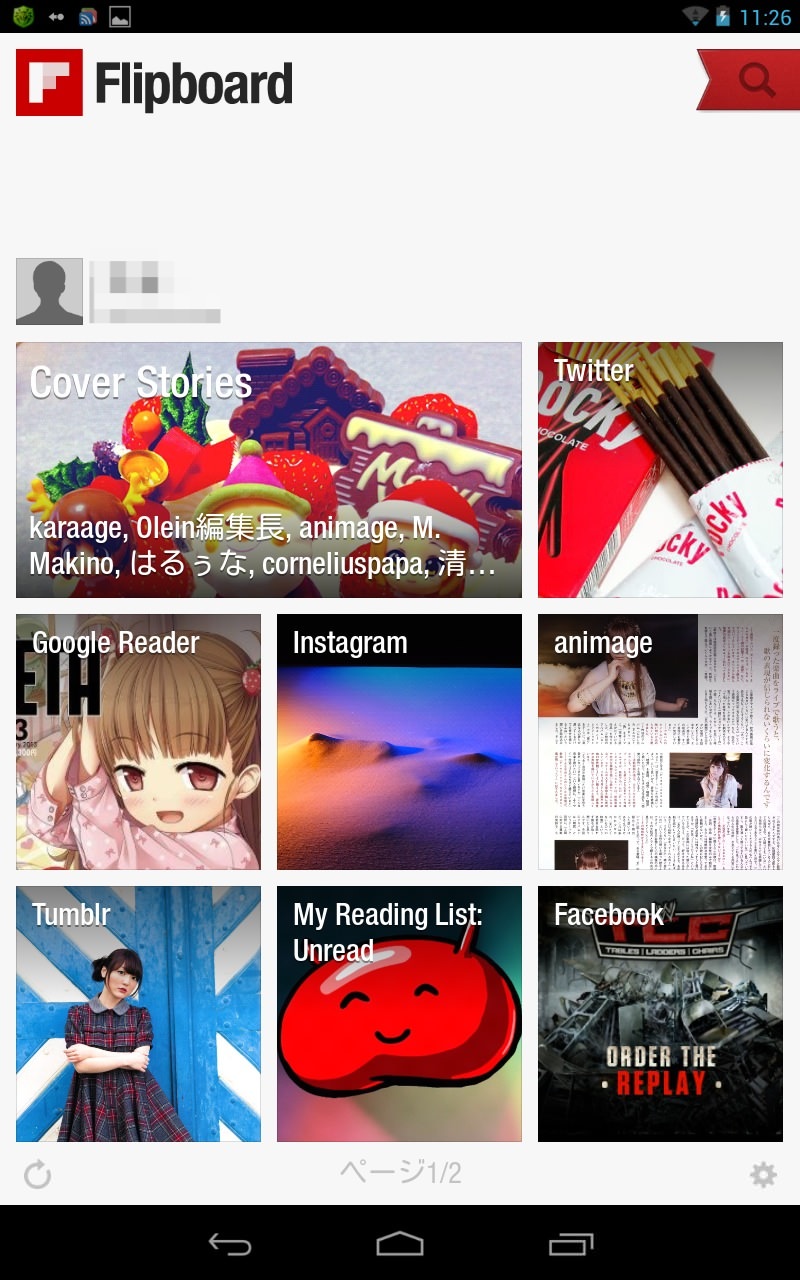Open the user profile avatar
Image resolution: width=800 pixels, height=1280 pixels.
[x=49, y=292]
